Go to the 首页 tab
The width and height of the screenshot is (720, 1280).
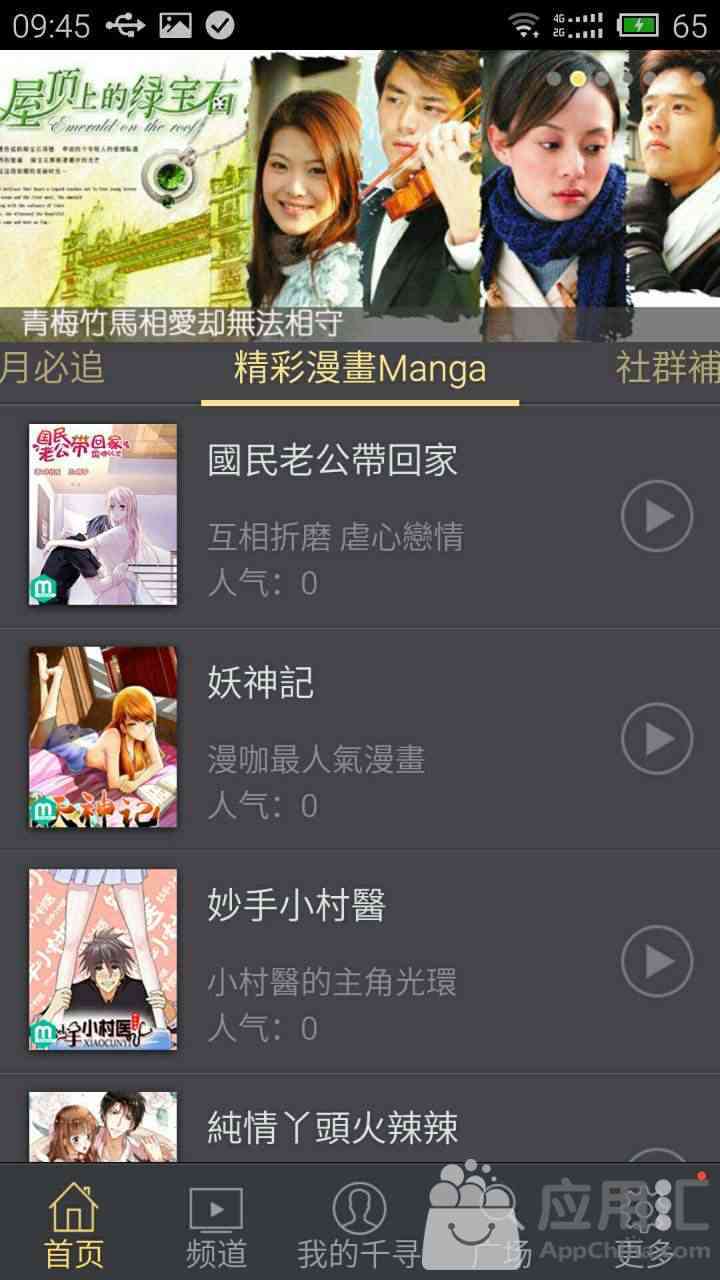[74, 1225]
